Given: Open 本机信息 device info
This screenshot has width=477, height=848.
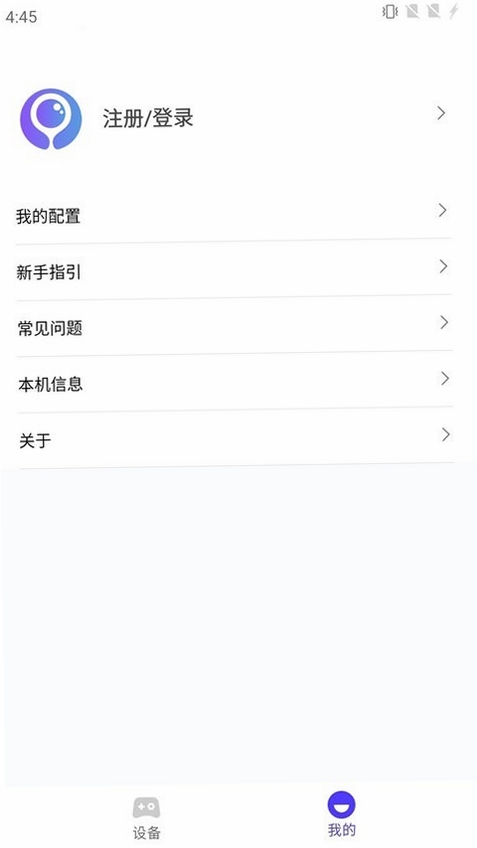Looking at the screenshot, I should coord(234,382).
